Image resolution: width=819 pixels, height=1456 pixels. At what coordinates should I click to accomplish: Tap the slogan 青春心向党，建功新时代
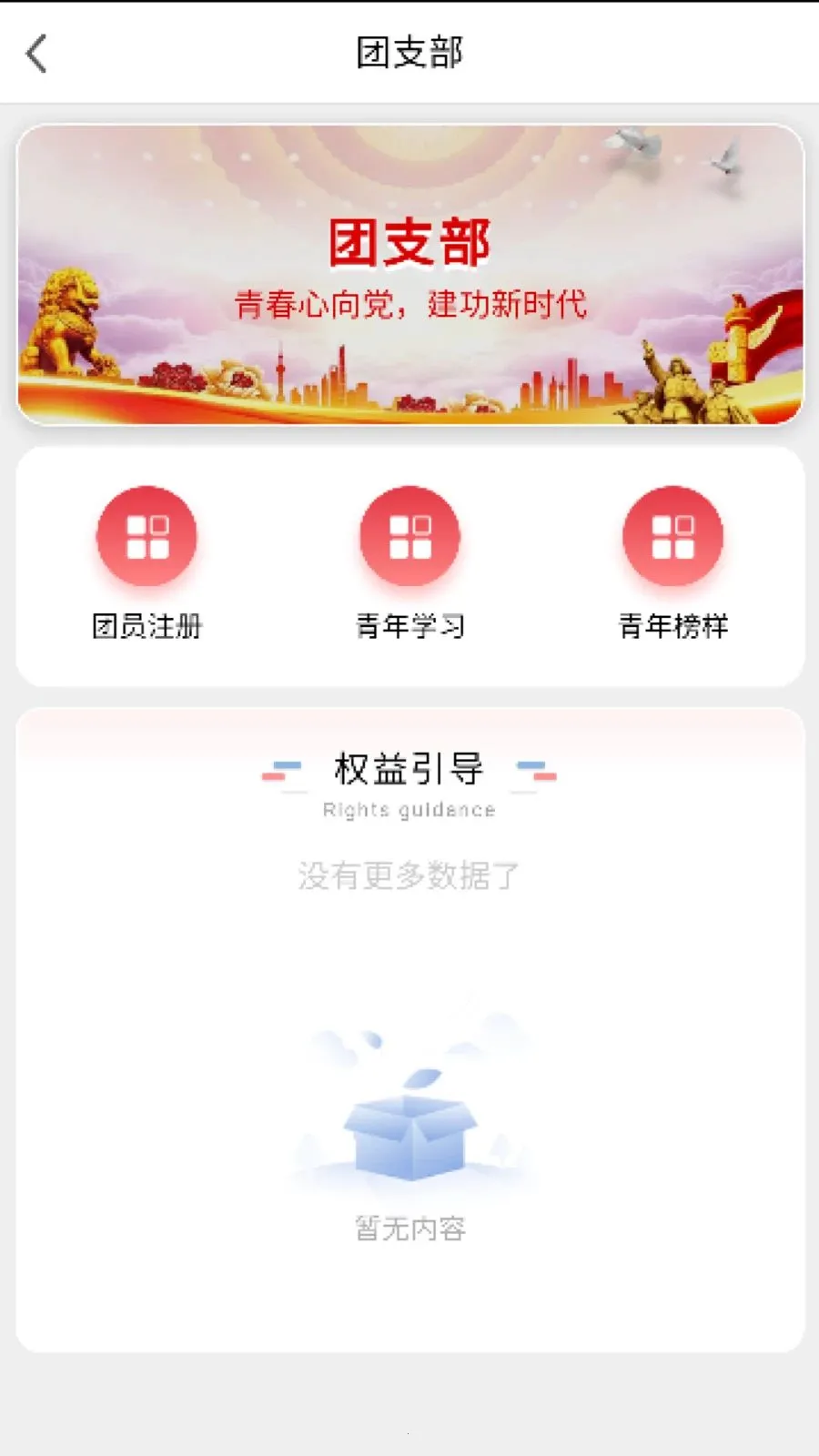[409, 307]
